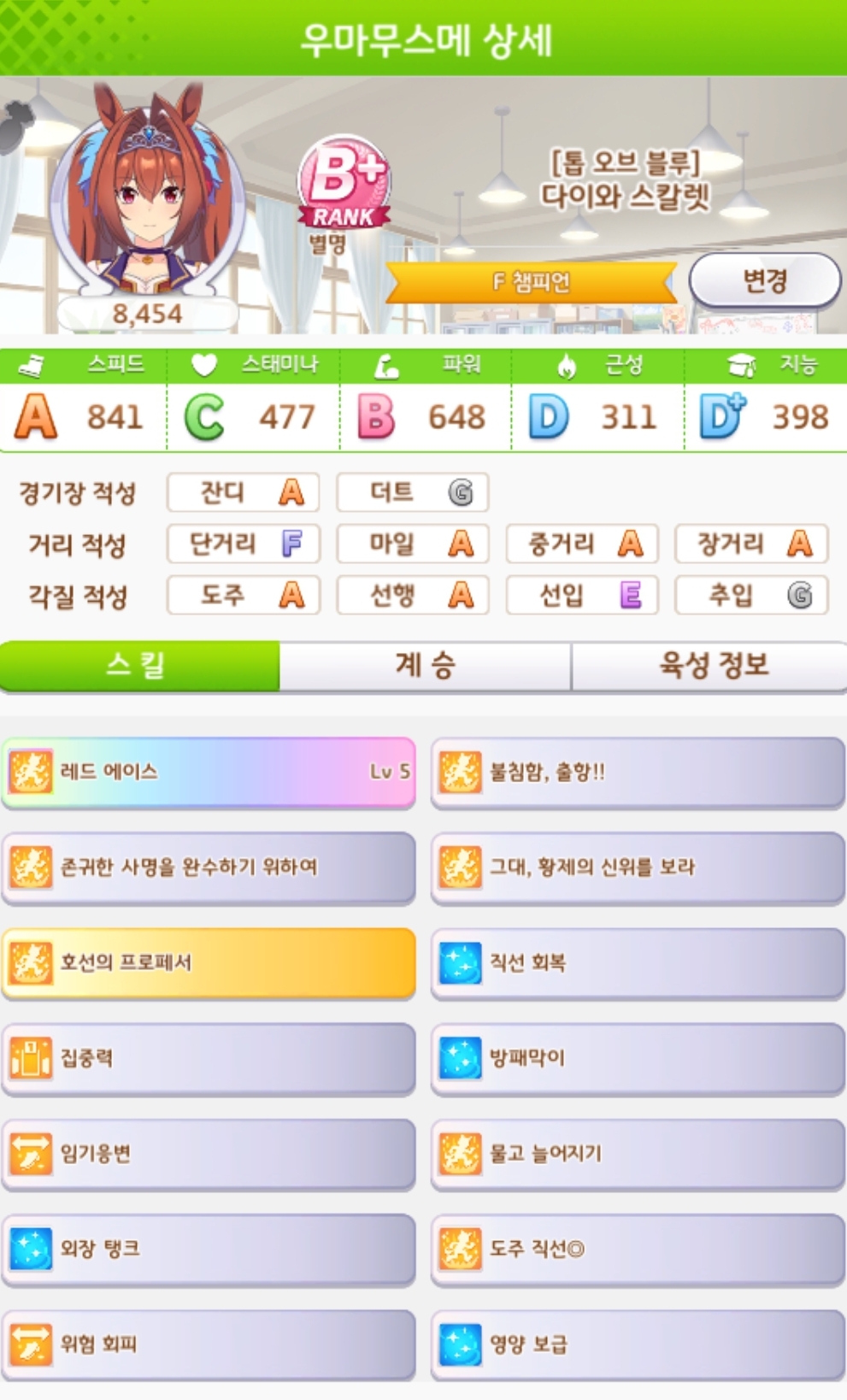Select the 스킬 tab
This screenshot has height=1400, width=847.
click(139, 665)
